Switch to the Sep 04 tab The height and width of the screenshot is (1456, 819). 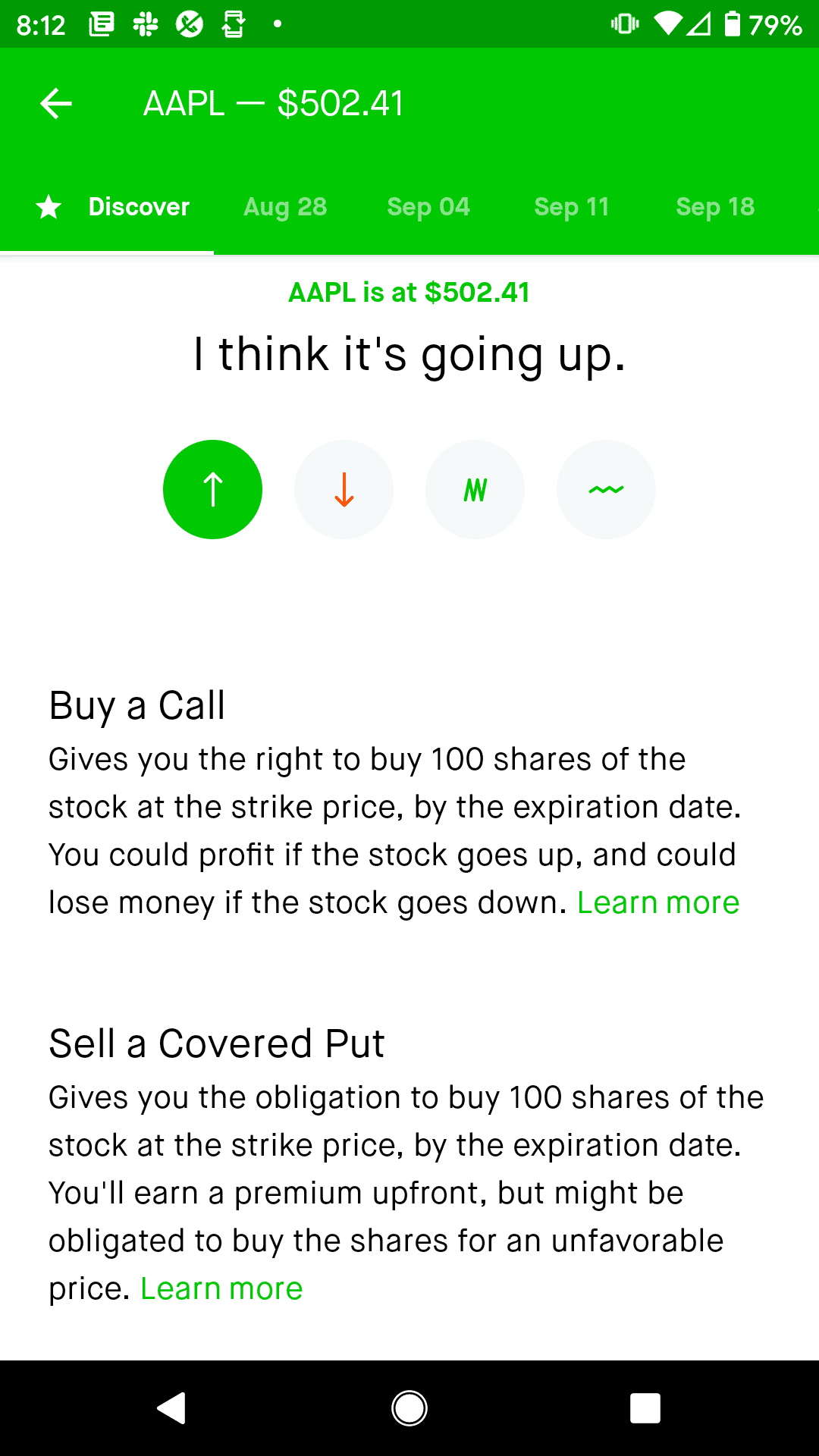pyautogui.click(x=428, y=206)
